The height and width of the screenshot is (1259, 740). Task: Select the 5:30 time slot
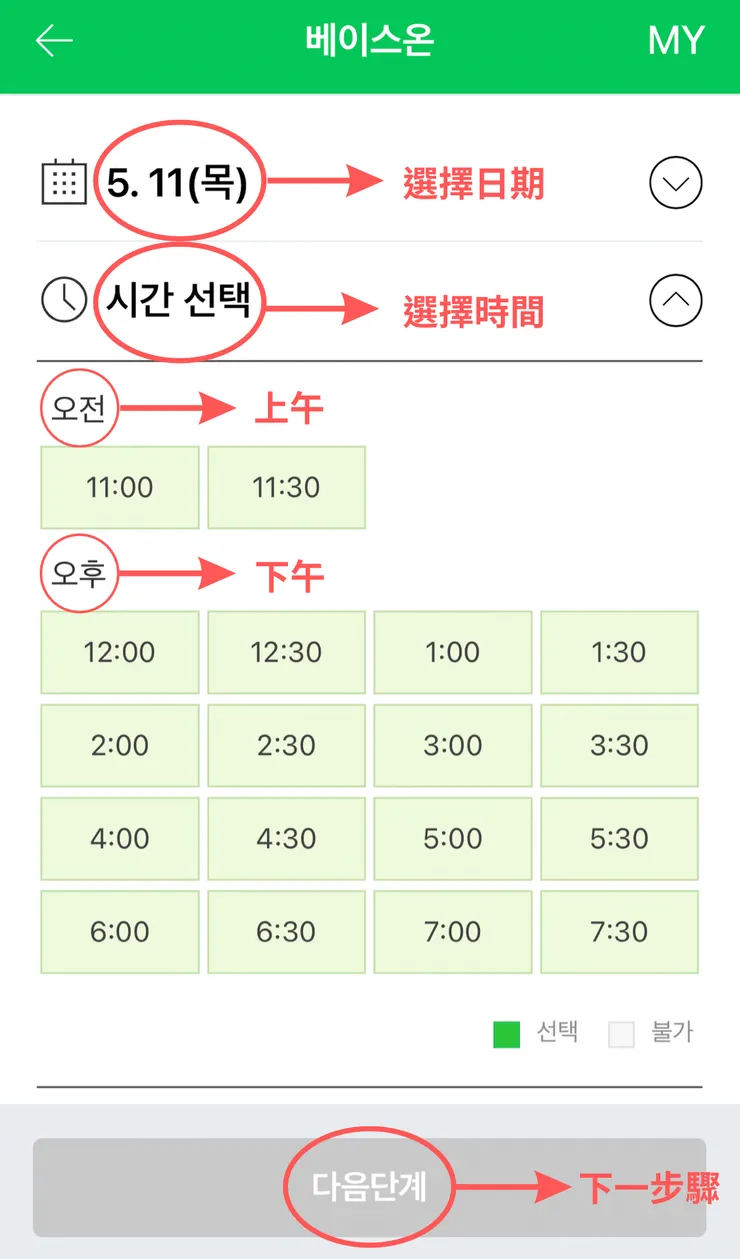click(x=620, y=839)
